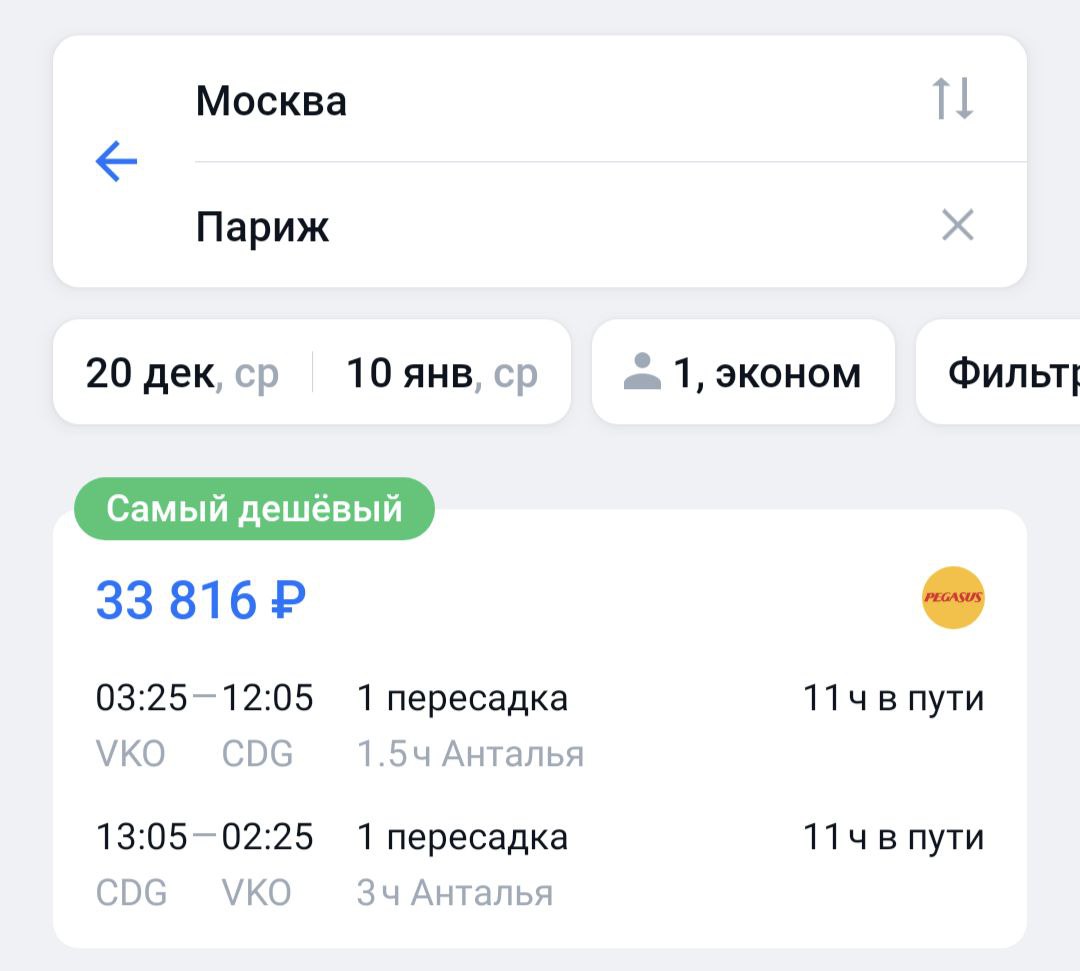
Task: Clear the Париж destination field
Action: click(x=957, y=226)
